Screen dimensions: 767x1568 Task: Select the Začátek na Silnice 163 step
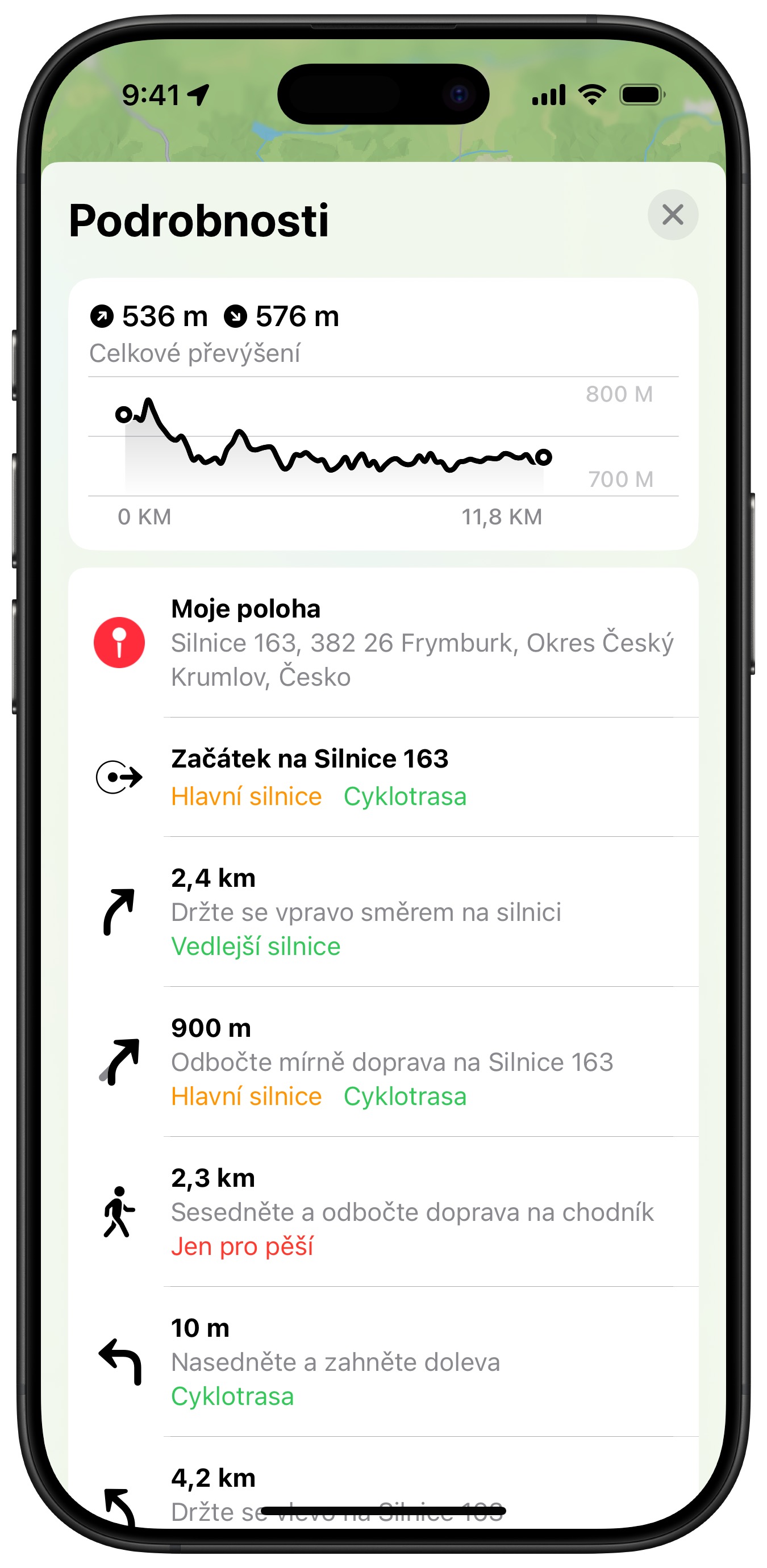tap(383, 777)
